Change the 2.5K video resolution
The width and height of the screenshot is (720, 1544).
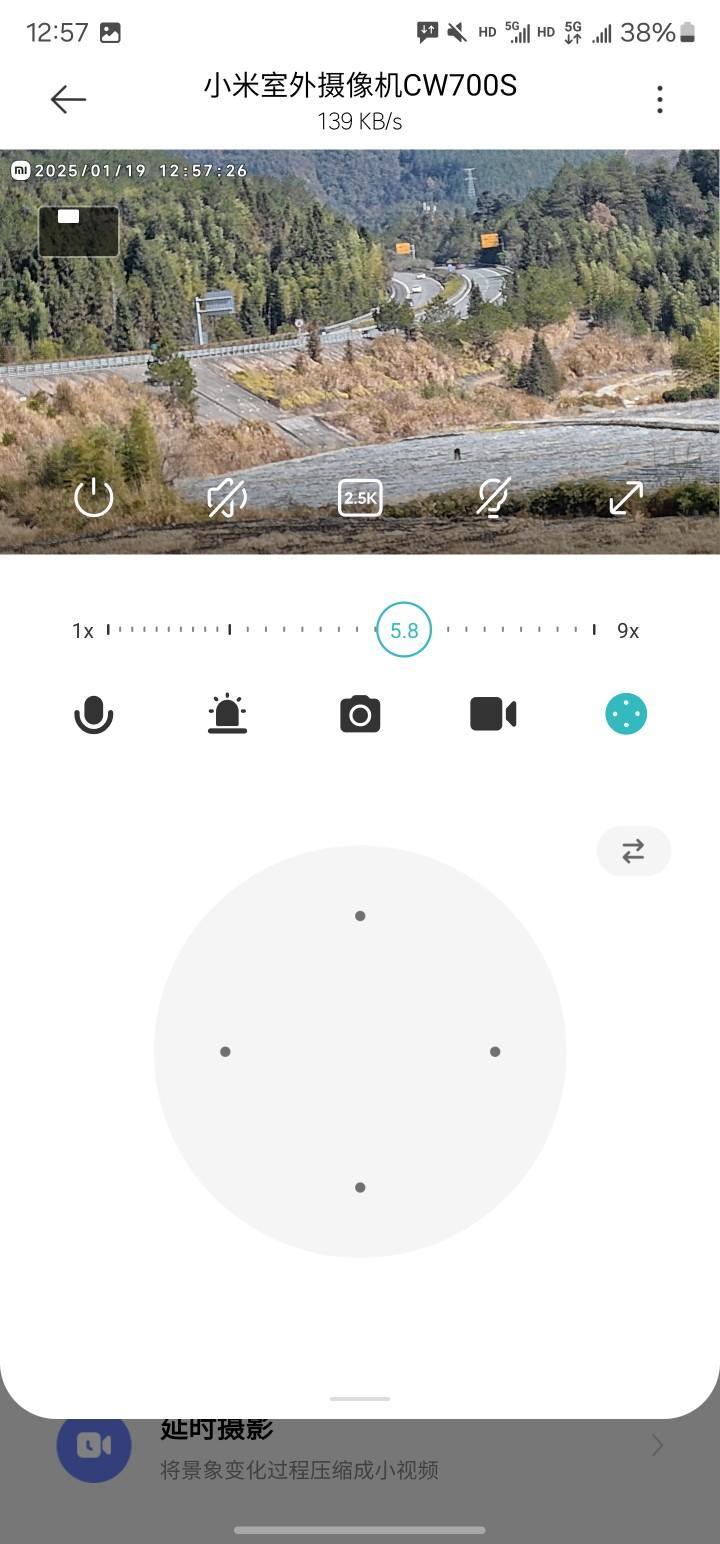coord(360,497)
